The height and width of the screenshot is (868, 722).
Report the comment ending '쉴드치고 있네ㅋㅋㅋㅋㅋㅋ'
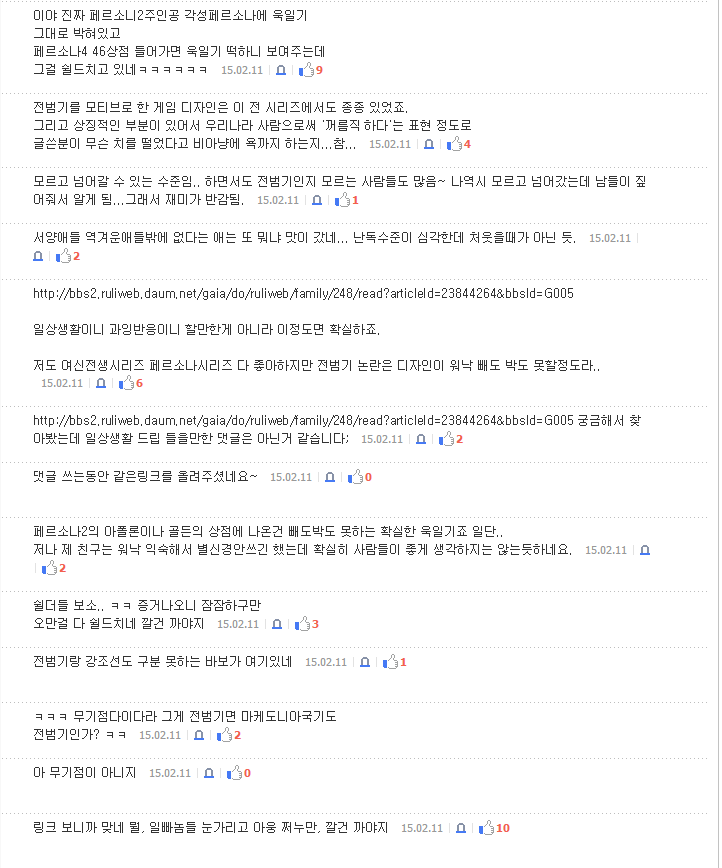(x=281, y=70)
